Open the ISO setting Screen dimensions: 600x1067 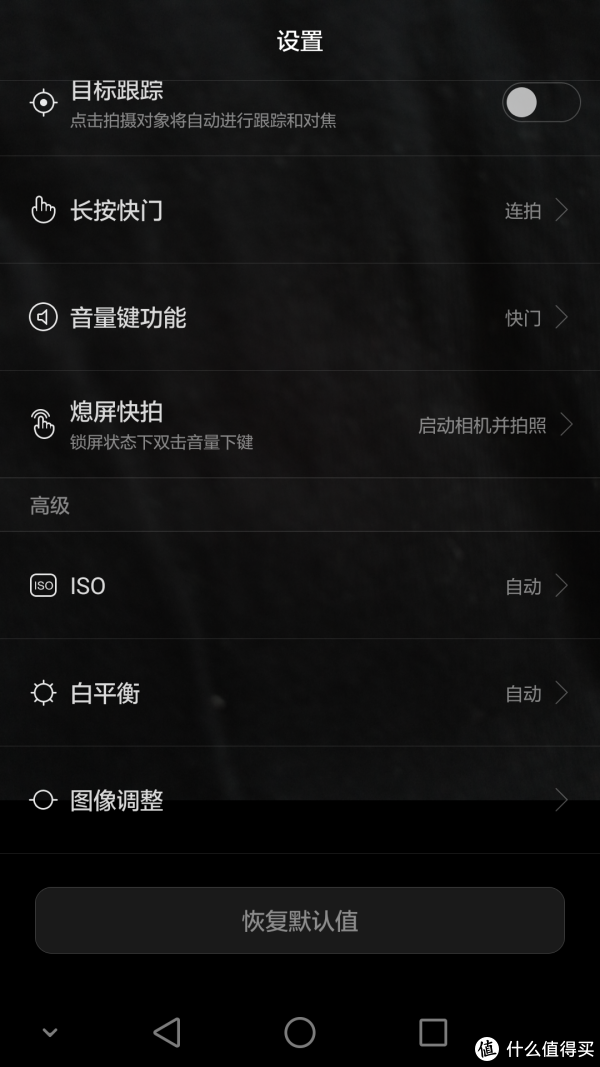click(x=300, y=585)
